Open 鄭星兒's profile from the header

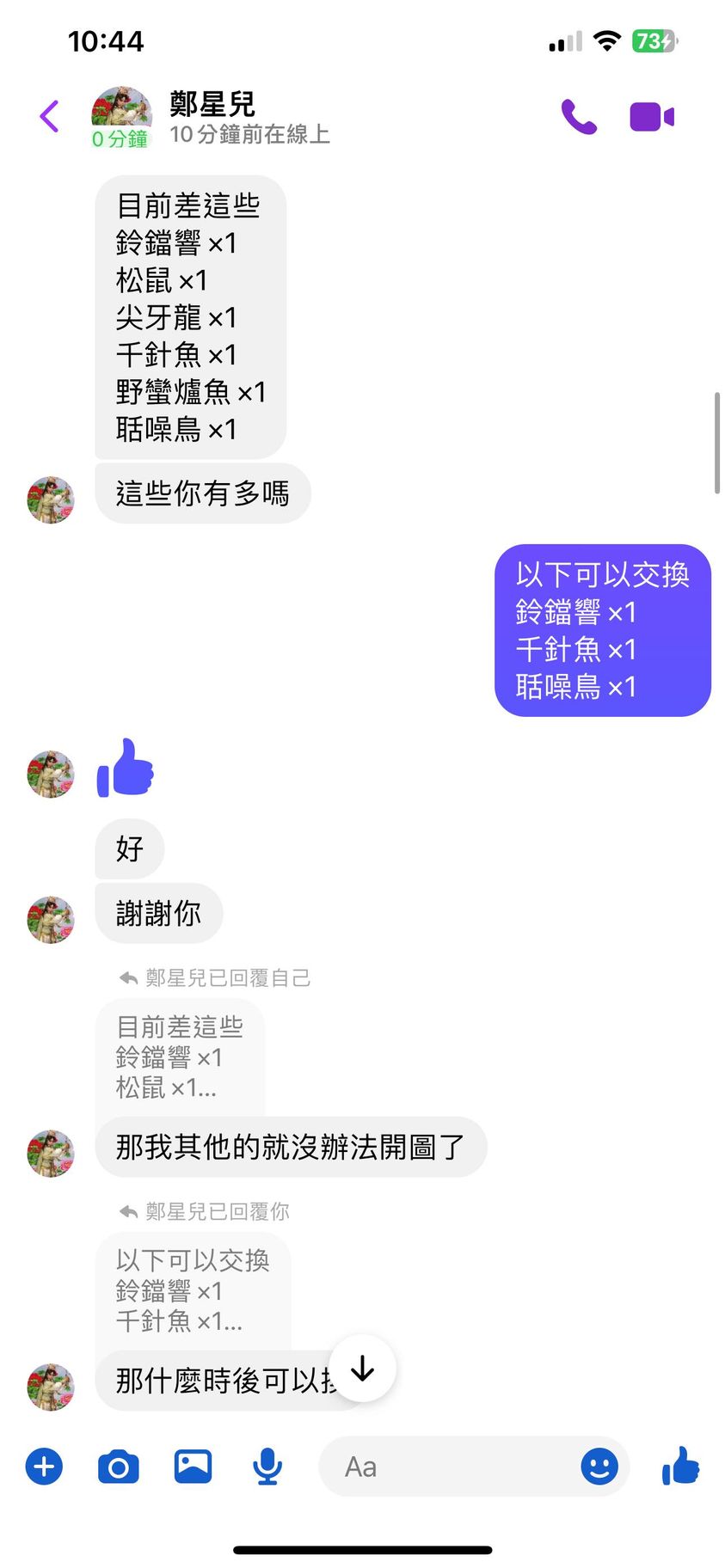[212, 117]
